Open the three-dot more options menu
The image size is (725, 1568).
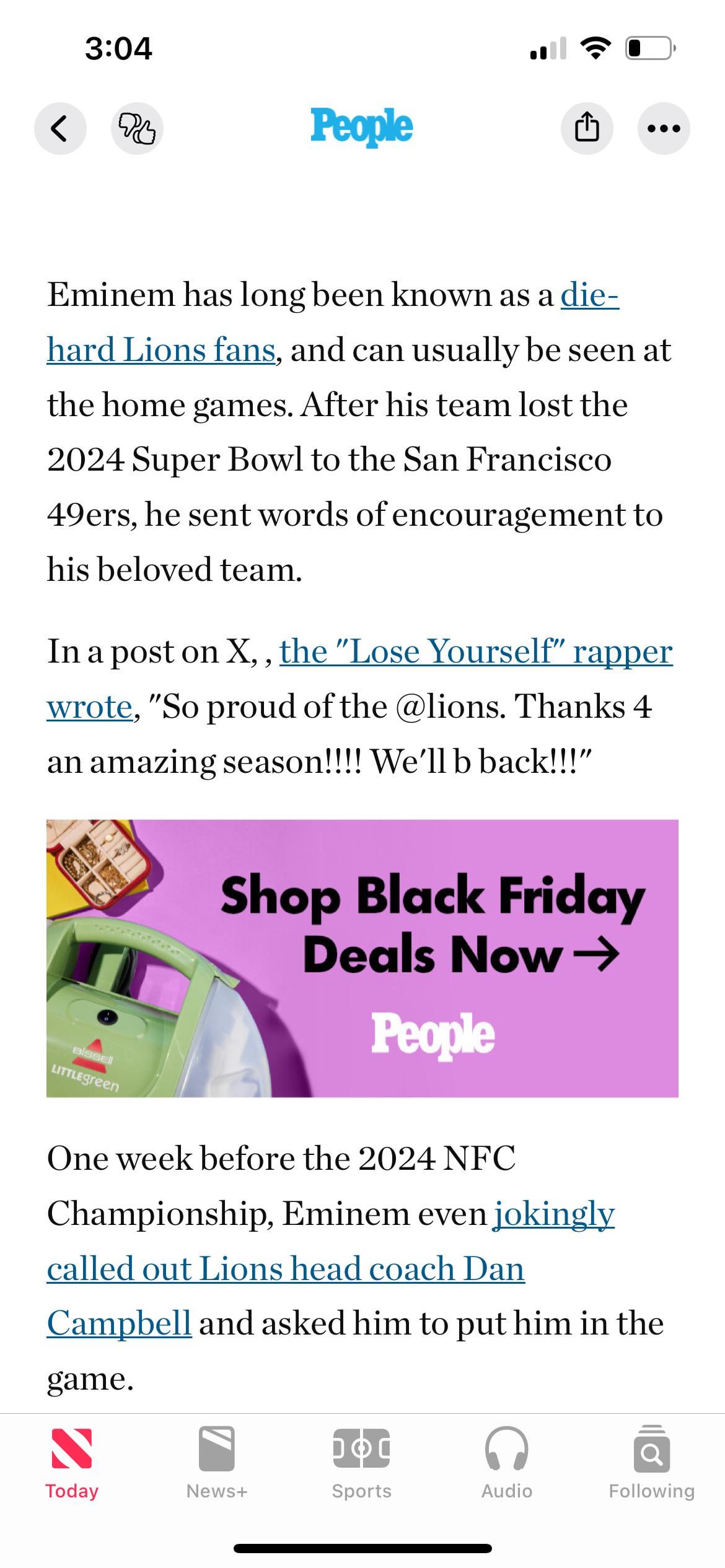[664, 128]
